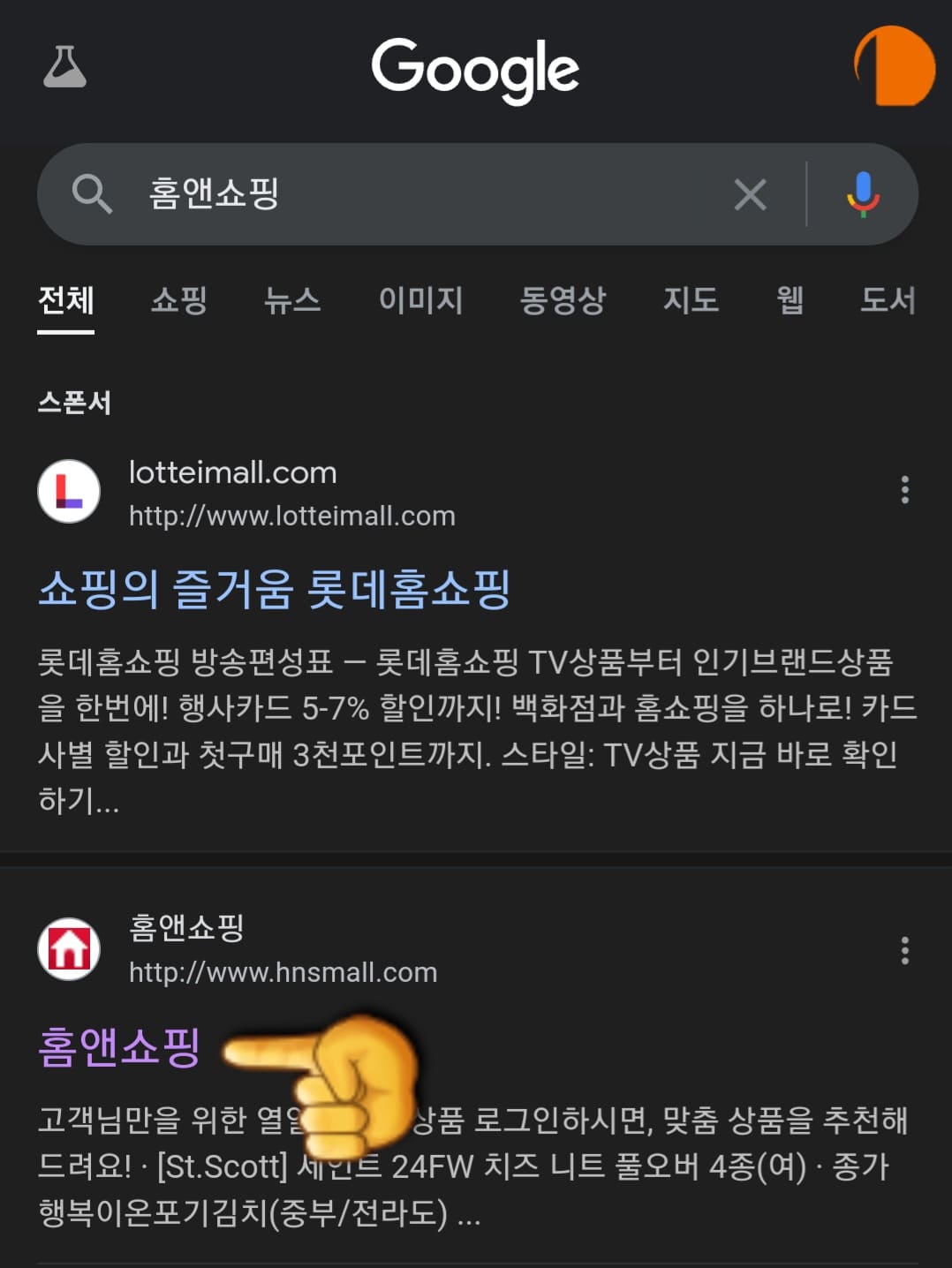Open the http://www.hnsmall.com URL
The width and height of the screenshot is (952, 1268).
(x=279, y=972)
